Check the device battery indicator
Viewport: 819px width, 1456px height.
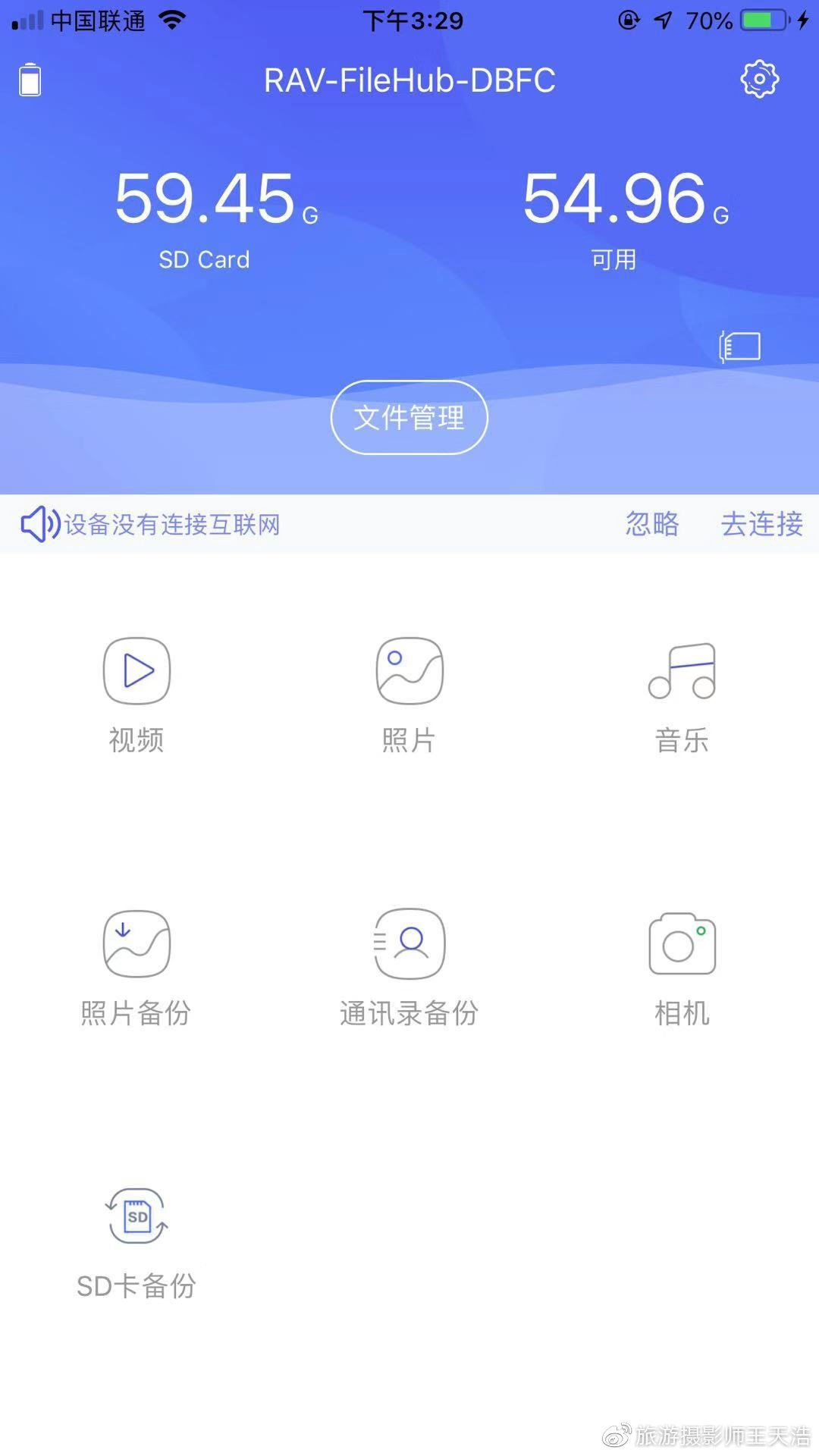point(30,79)
